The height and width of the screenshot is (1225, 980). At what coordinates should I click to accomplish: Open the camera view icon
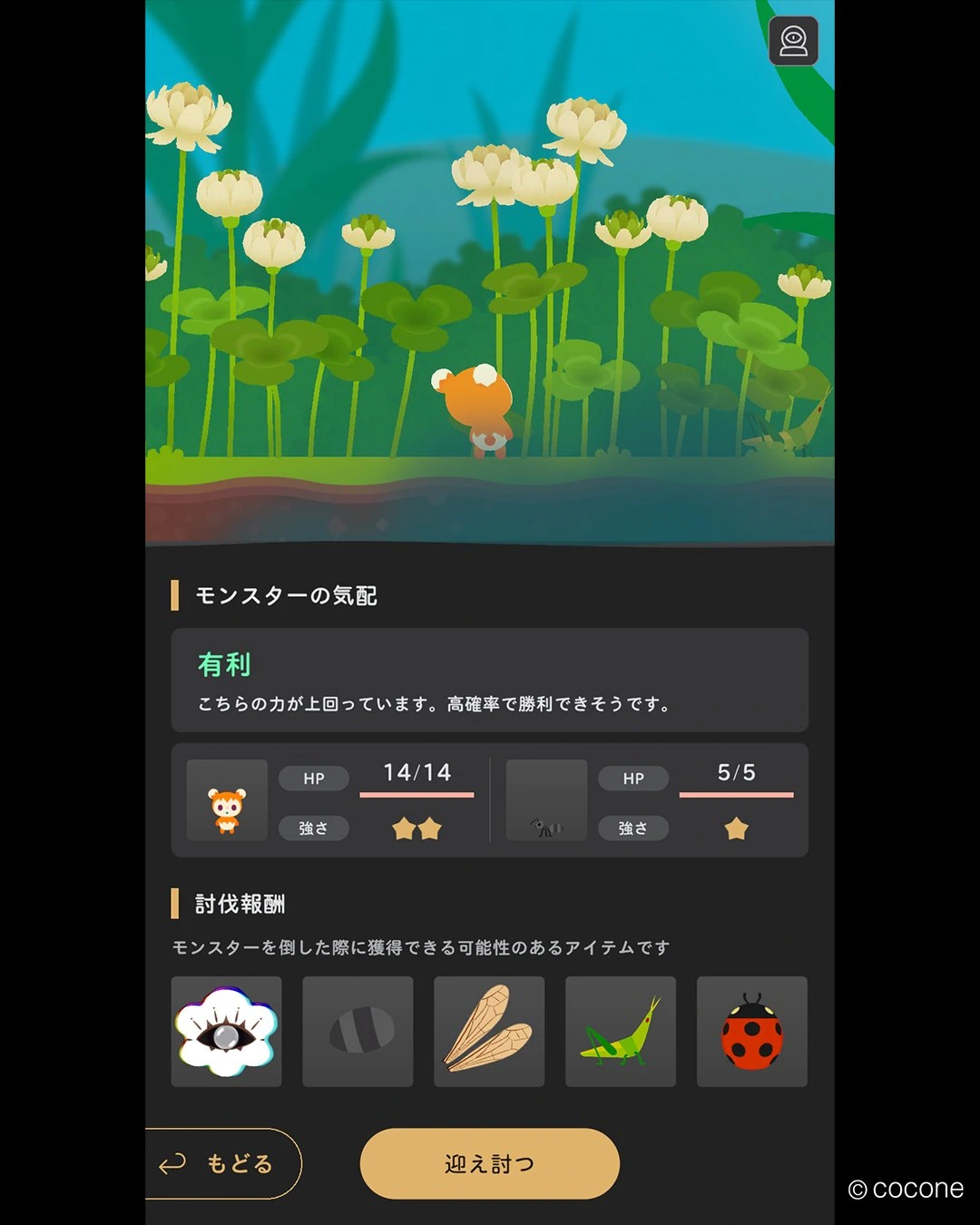pos(793,42)
